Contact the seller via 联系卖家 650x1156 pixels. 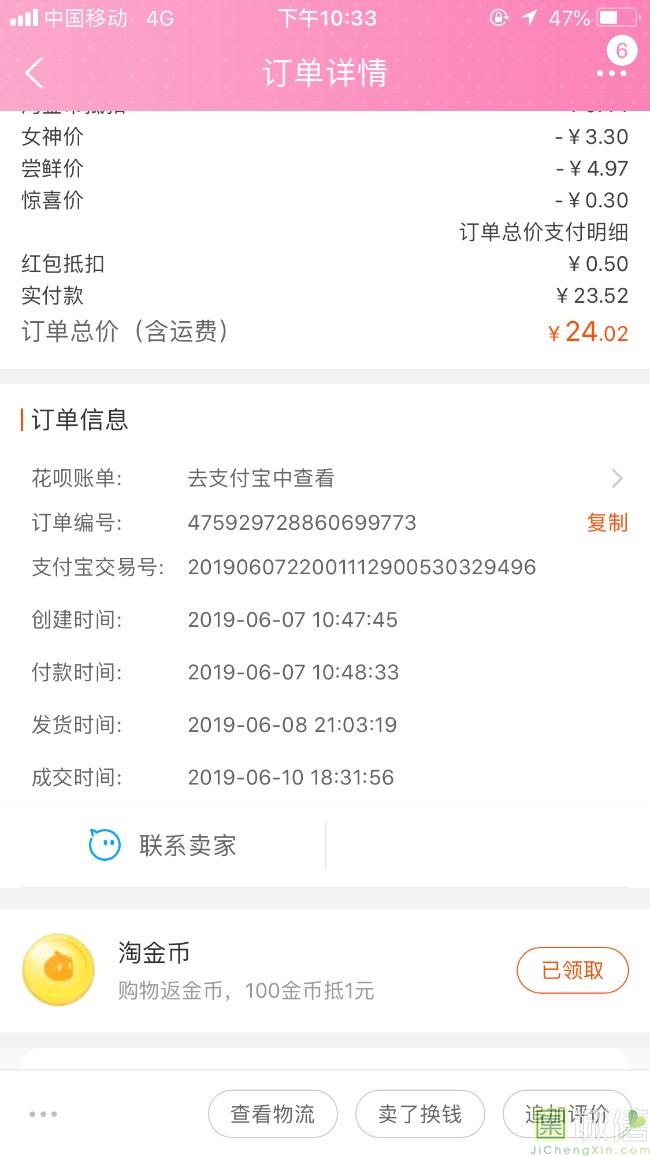[163, 845]
